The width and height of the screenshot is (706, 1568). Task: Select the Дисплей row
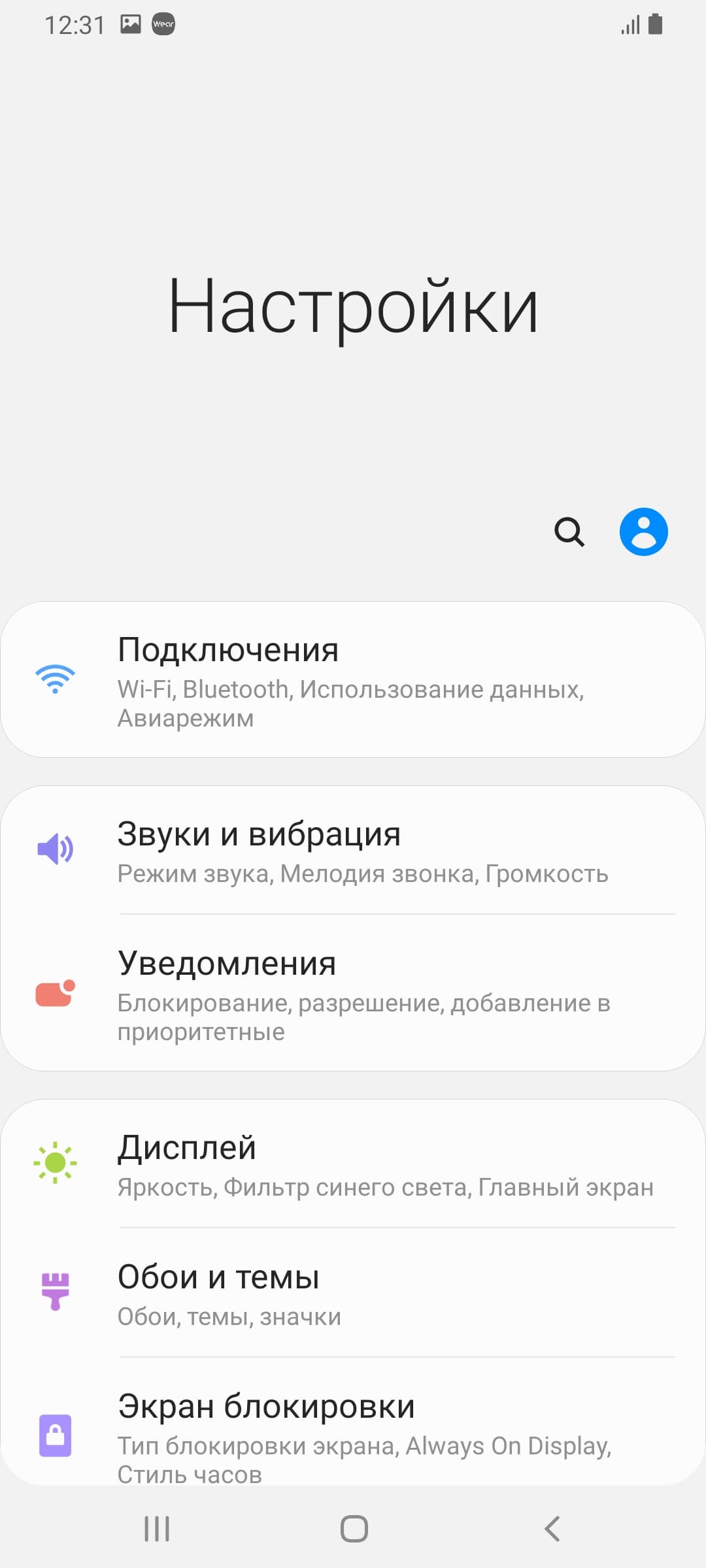353,1164
